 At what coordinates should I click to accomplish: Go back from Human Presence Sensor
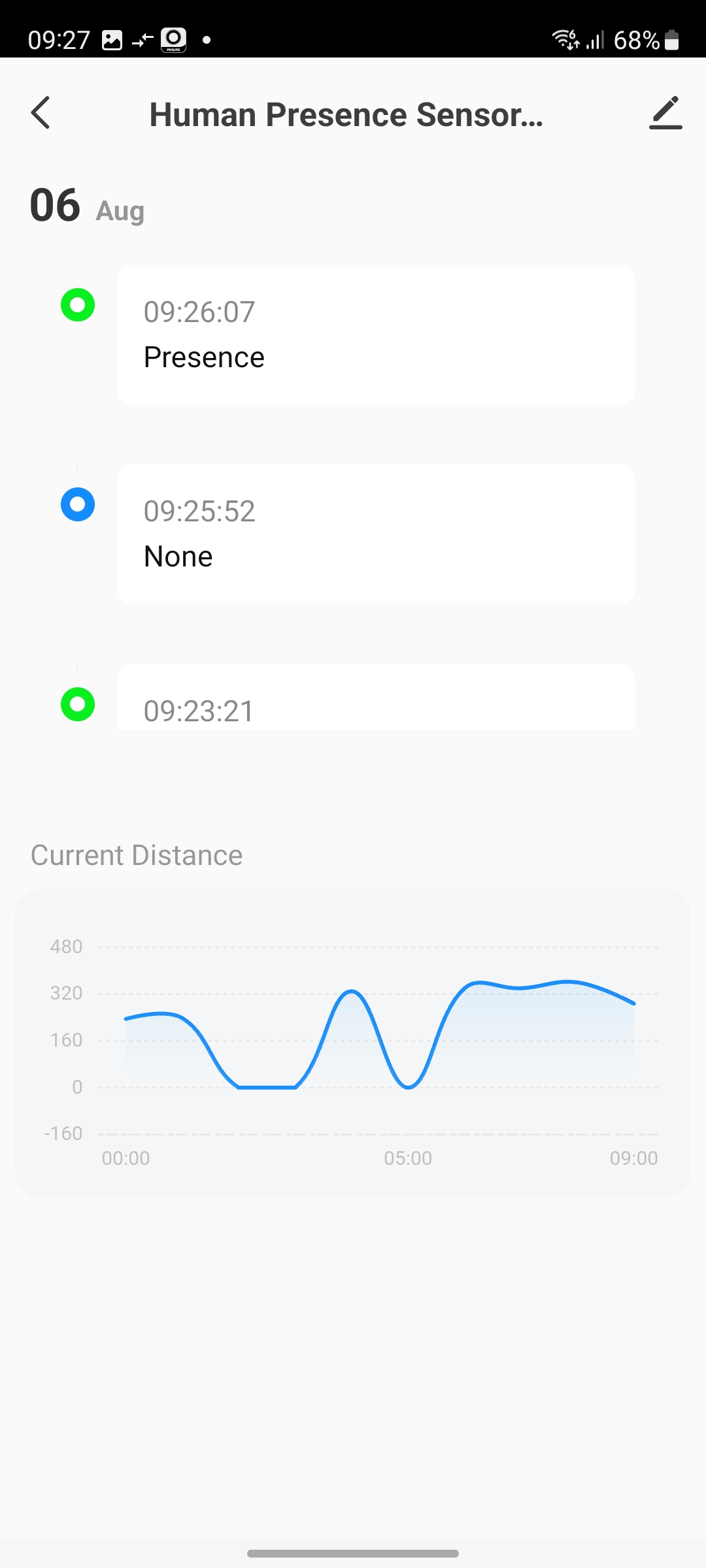41,113
